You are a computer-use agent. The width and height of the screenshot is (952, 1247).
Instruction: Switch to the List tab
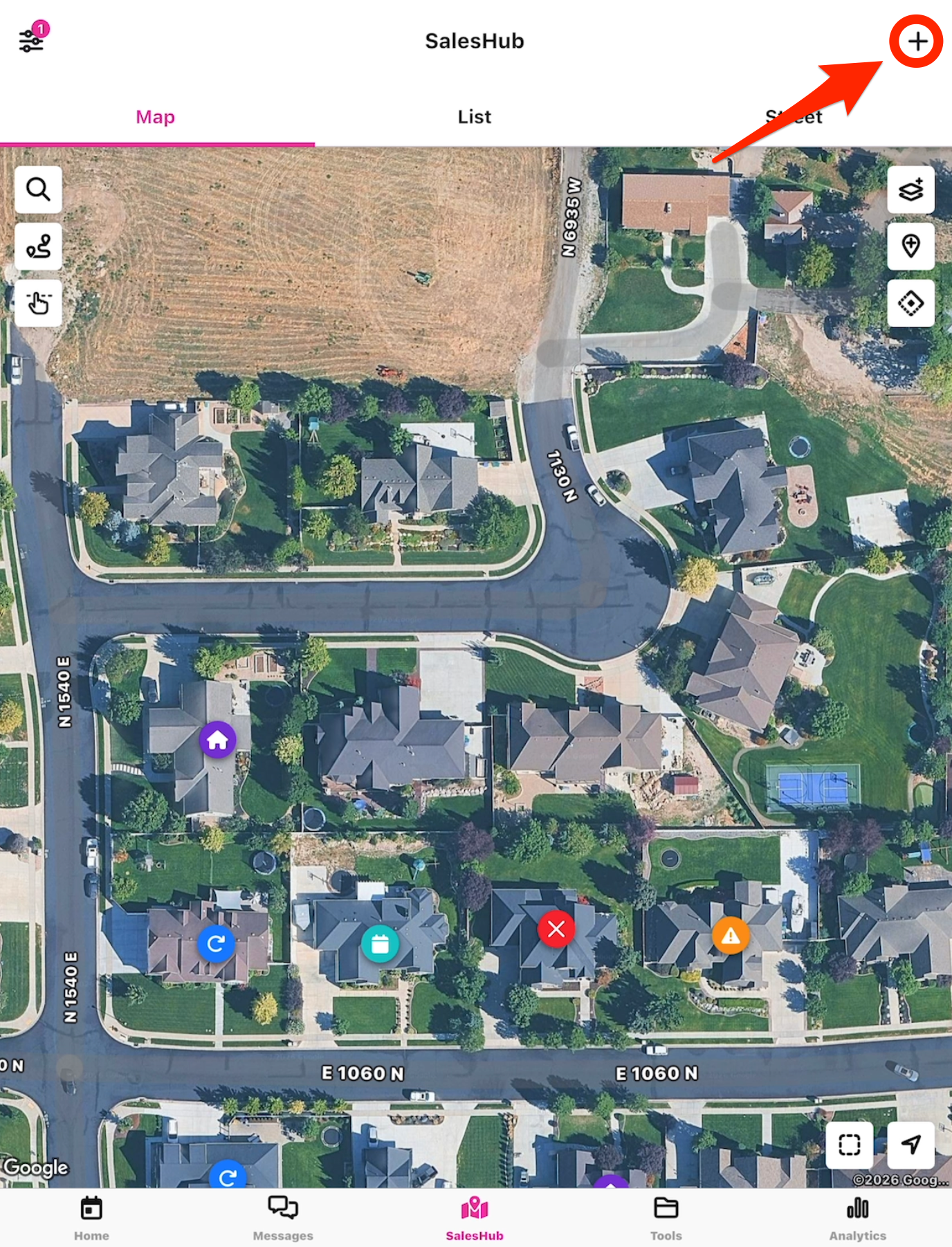pyautogui.click(x=474, y=117)
